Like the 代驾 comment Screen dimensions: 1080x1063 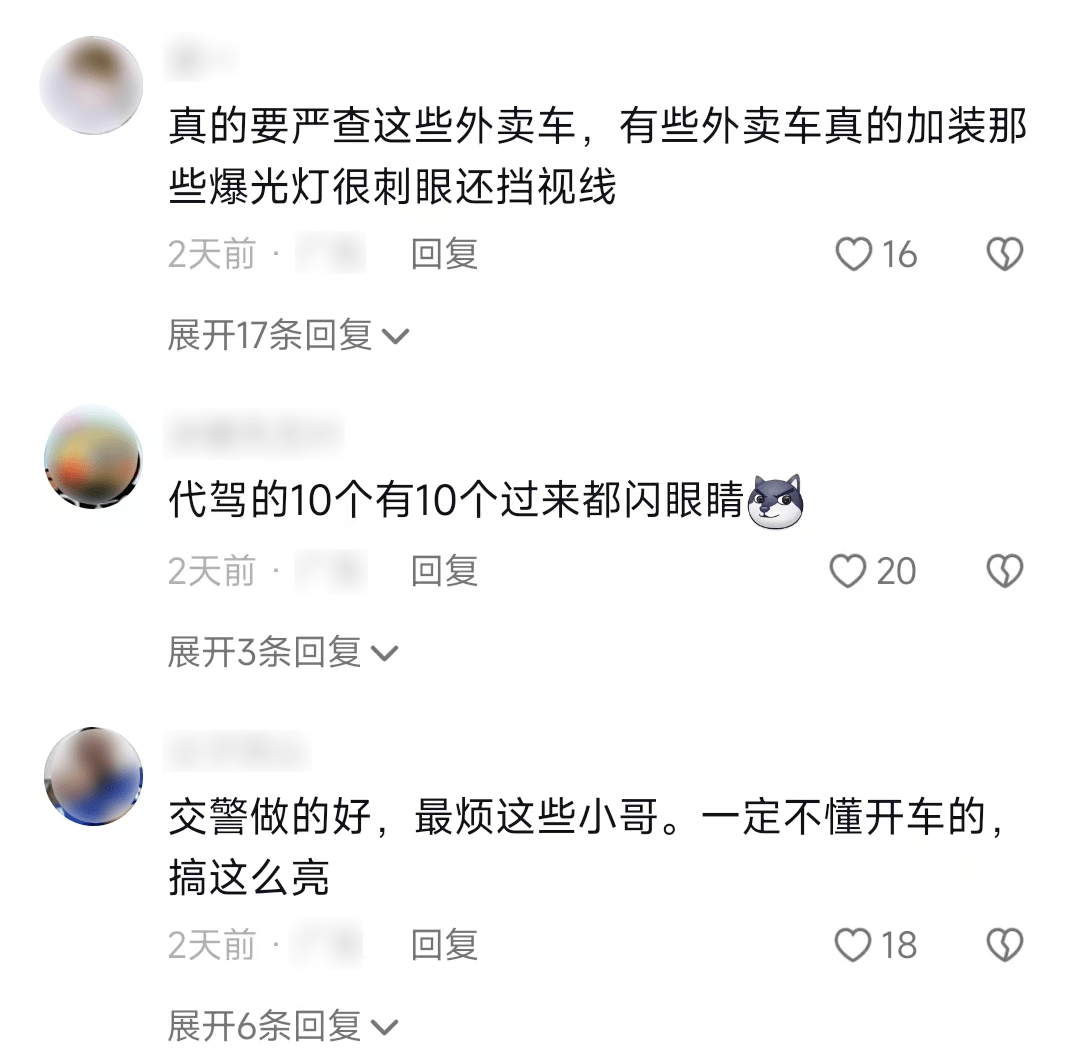[849, 571]
